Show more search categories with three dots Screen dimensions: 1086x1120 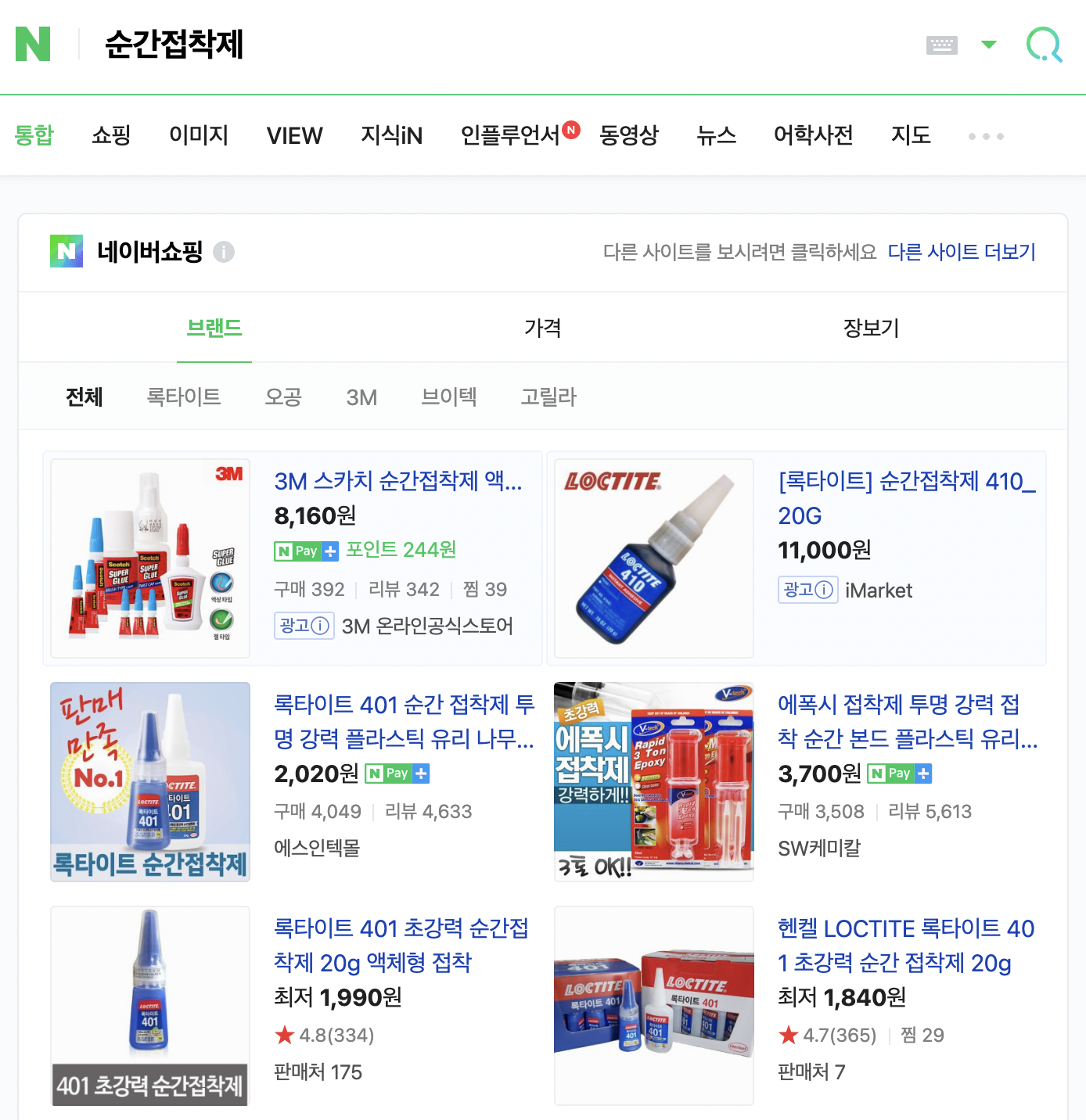pyautogui.click(x=986, y=136)
